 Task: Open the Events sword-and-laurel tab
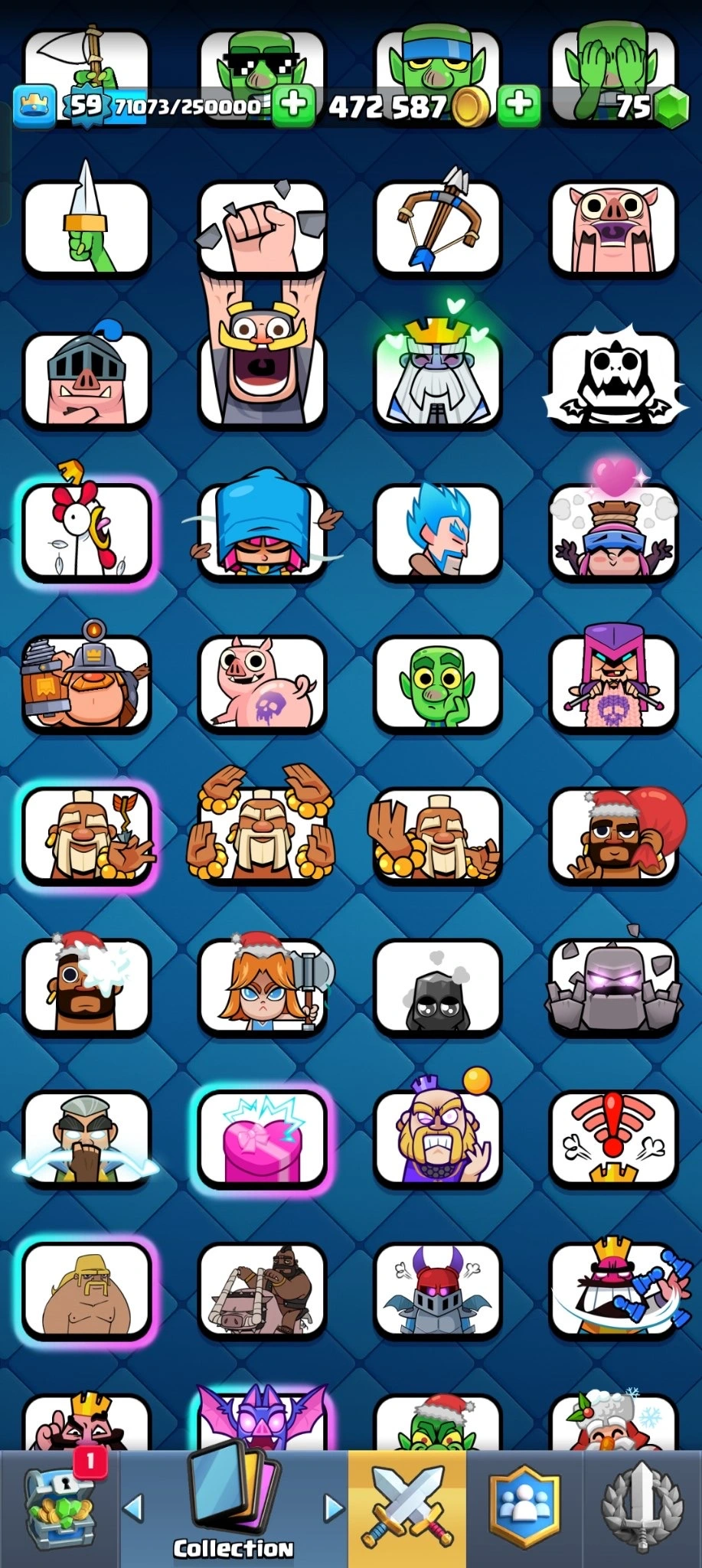coord(642,1507)
